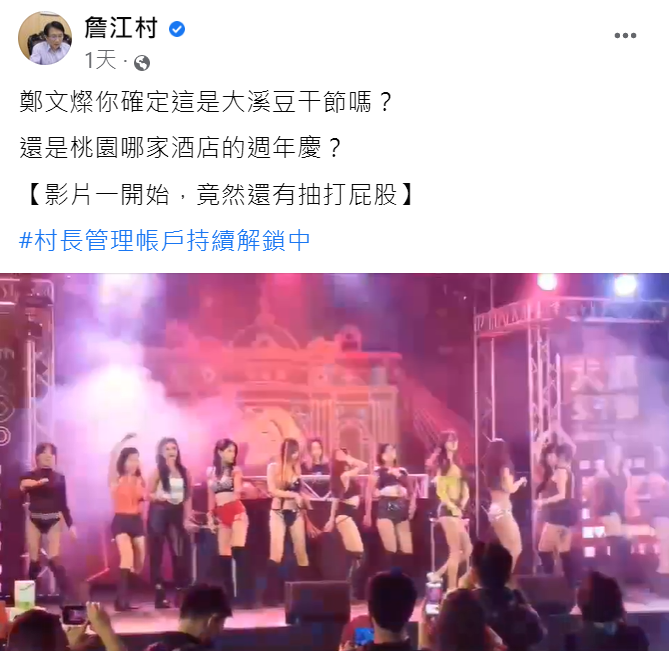Open the #村長管理帳戶持續解鎖中 hashtag

coord(165,240)
